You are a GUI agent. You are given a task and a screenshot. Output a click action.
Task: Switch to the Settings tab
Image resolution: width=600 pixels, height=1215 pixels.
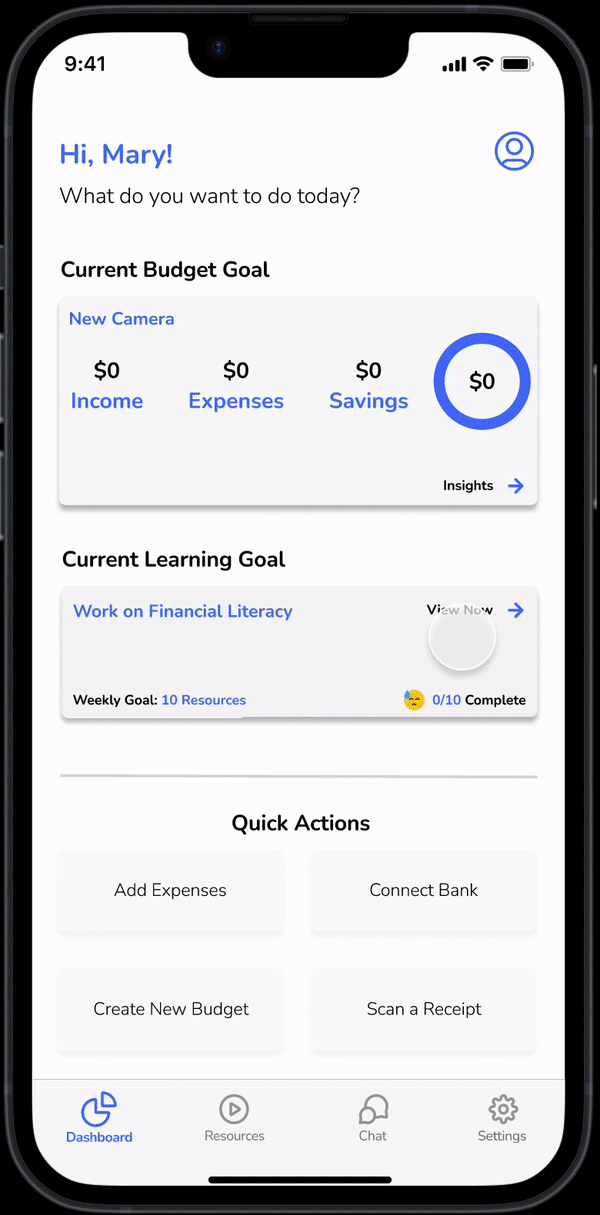click(x=502, y=1118)
